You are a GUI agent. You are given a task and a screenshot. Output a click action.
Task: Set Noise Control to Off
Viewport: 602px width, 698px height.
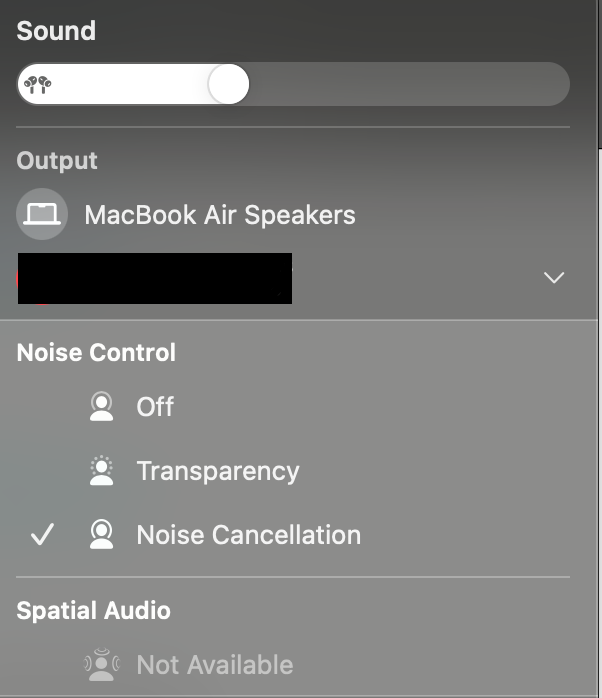coord(155,407)
